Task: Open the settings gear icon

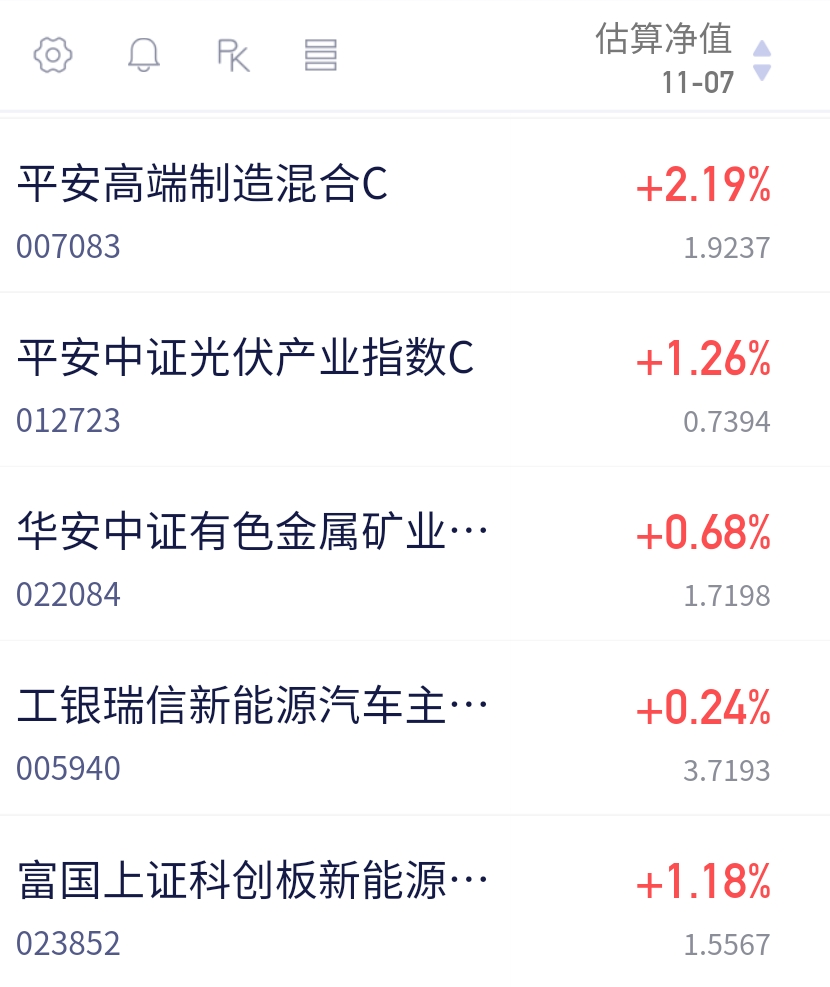Action: (x=53, y=55)
